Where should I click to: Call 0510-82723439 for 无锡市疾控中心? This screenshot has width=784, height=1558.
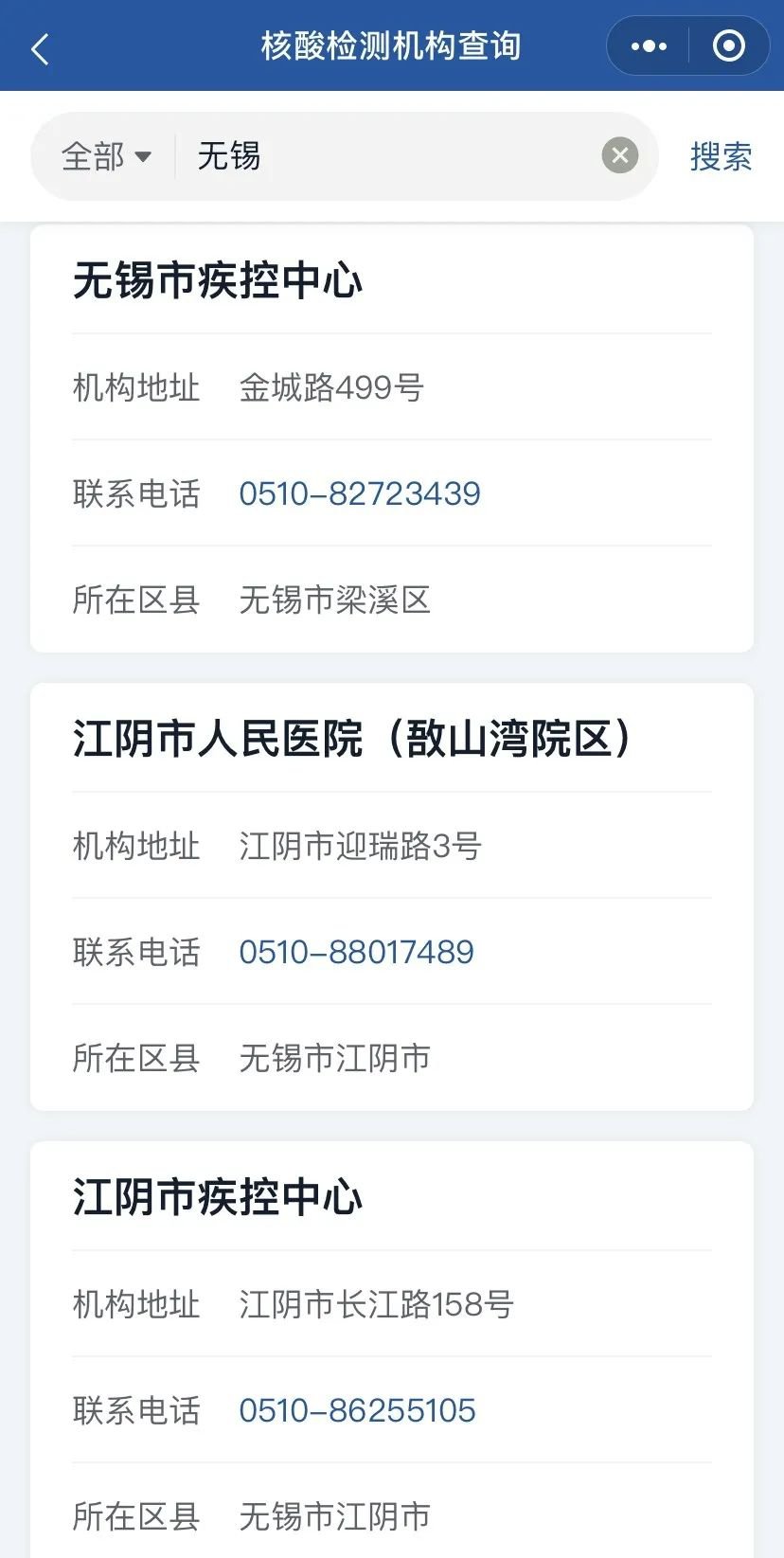(x=360, y=493)
